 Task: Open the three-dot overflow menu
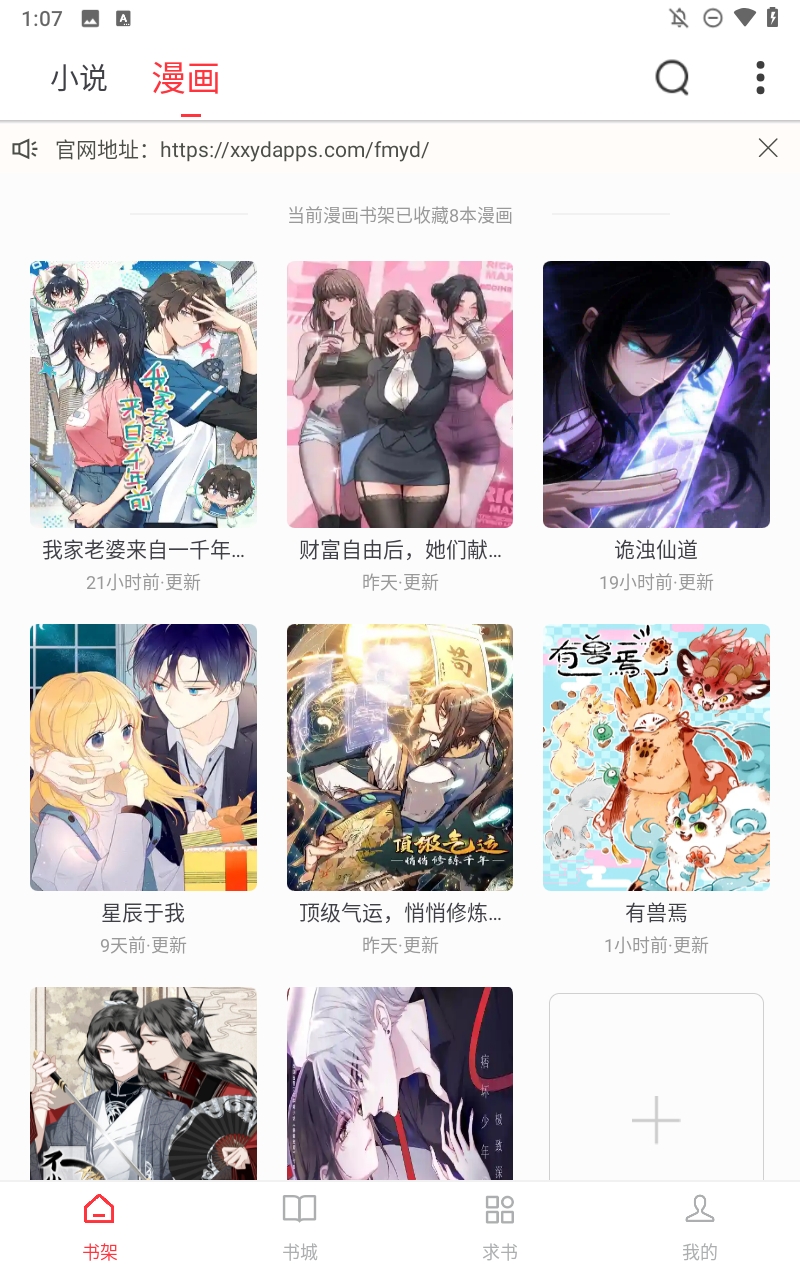pos(760,77)
